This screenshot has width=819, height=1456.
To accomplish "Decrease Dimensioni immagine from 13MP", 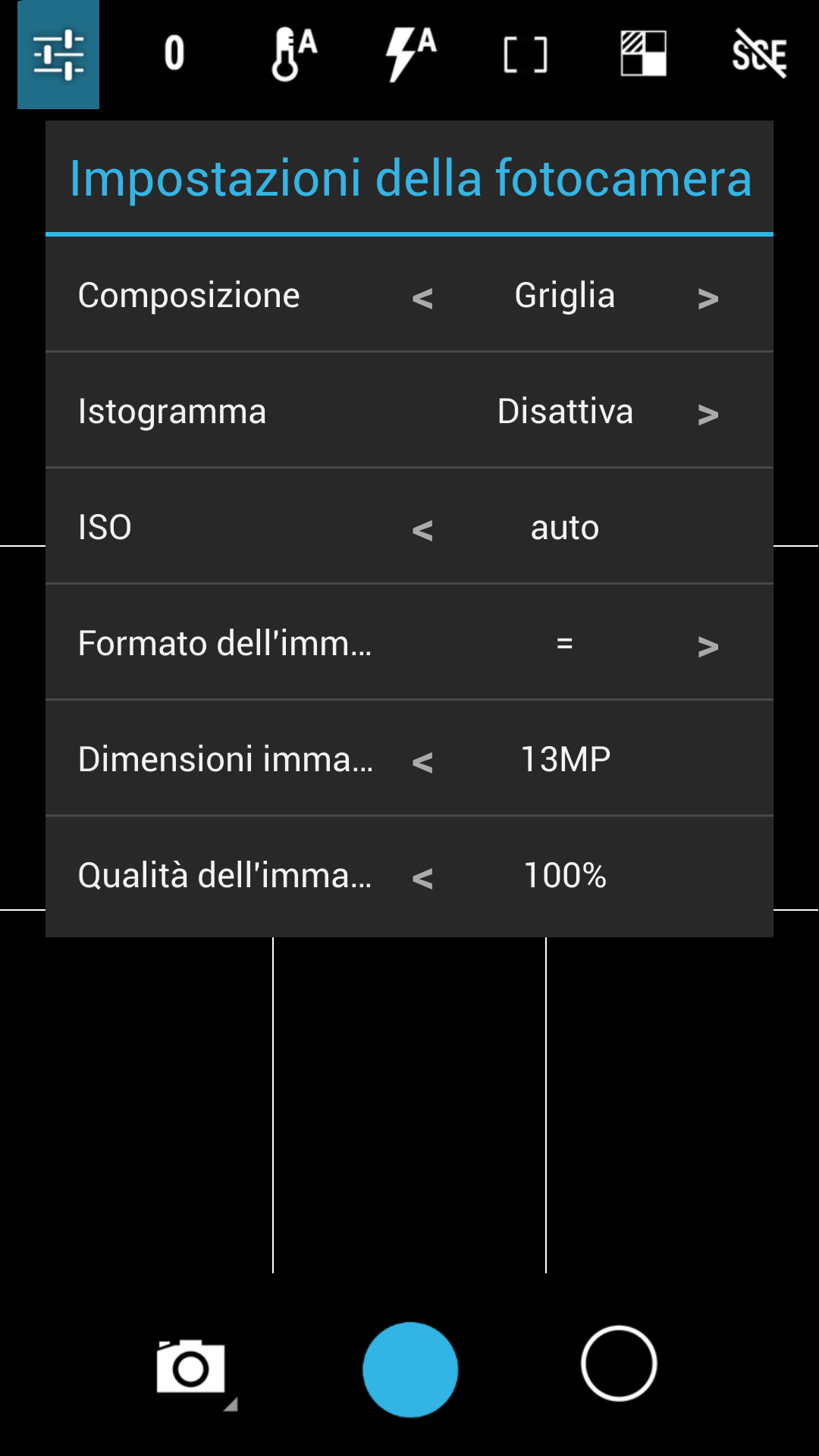I will [422, 761].
